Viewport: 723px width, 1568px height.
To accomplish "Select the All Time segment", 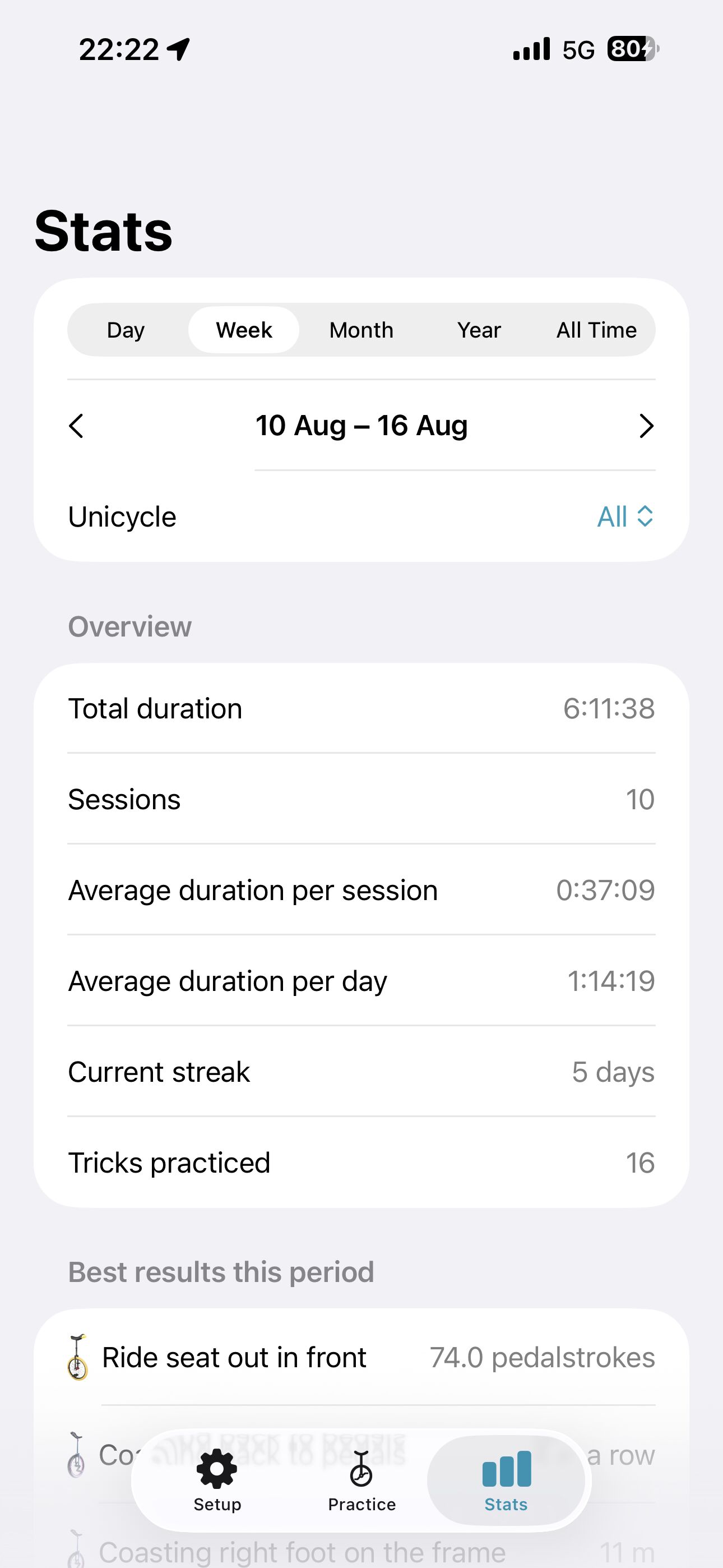I will [x=596, y=330].
